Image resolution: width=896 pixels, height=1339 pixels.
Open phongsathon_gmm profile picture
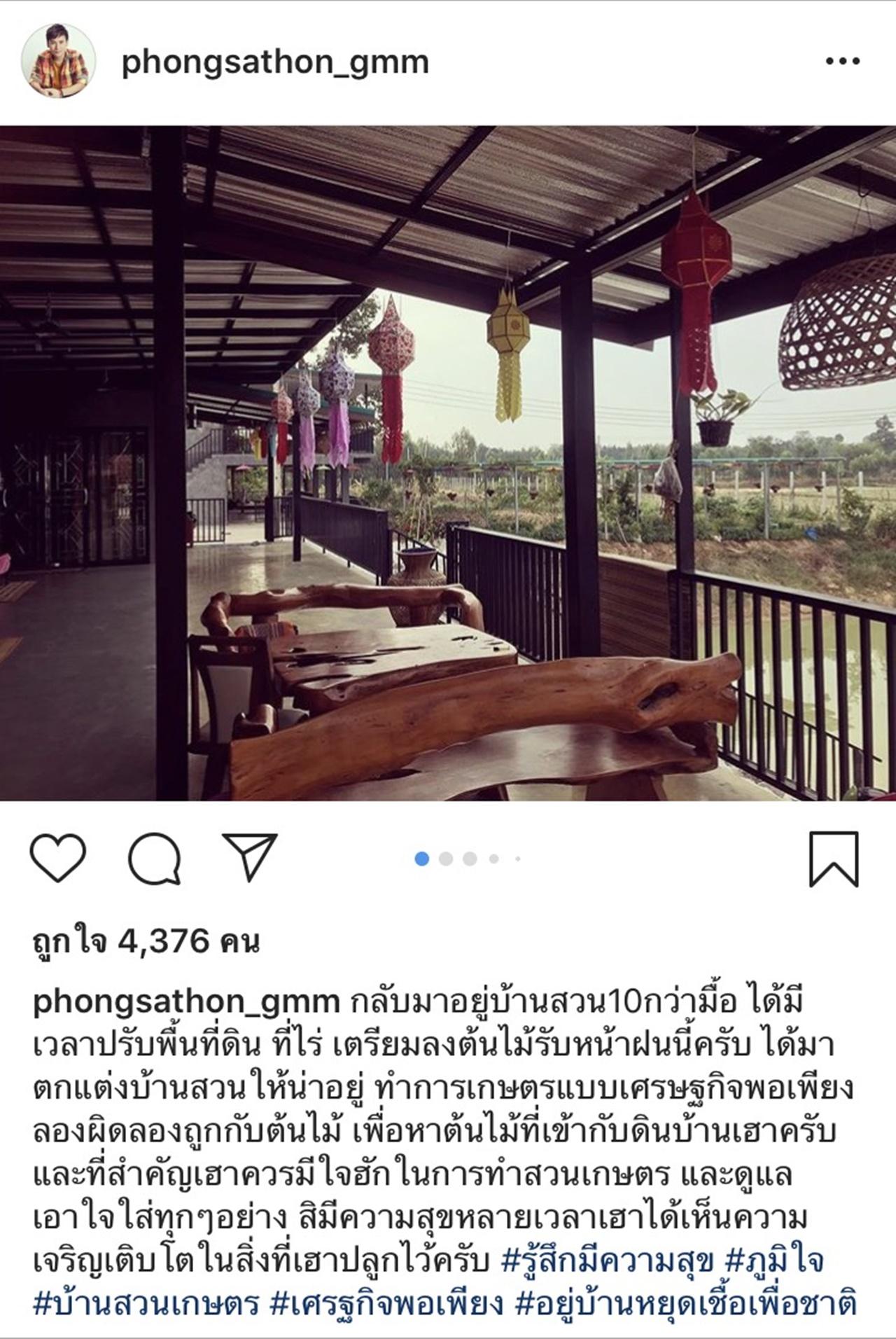(x=58, y=63)
